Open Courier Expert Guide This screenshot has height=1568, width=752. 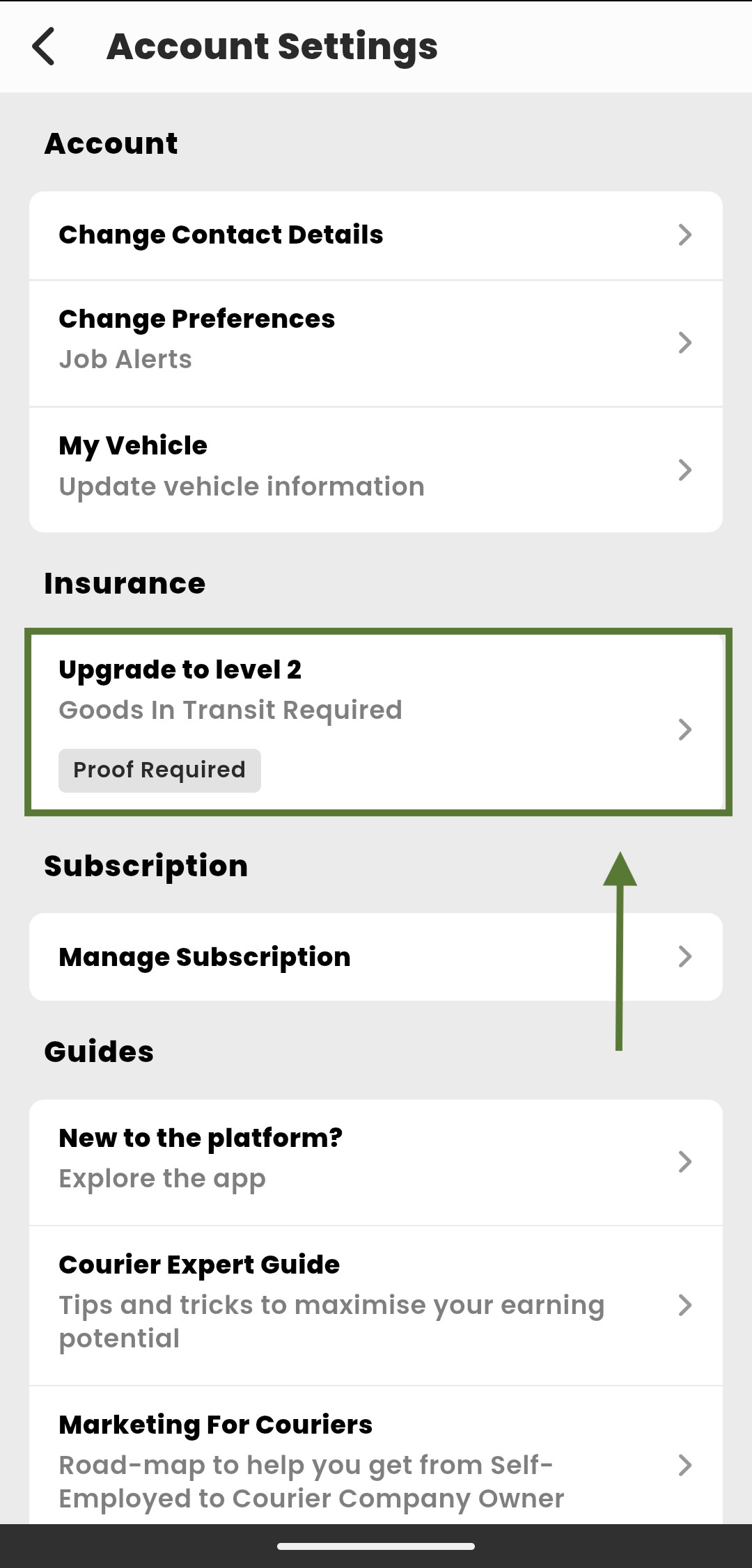coord(376,1304)
